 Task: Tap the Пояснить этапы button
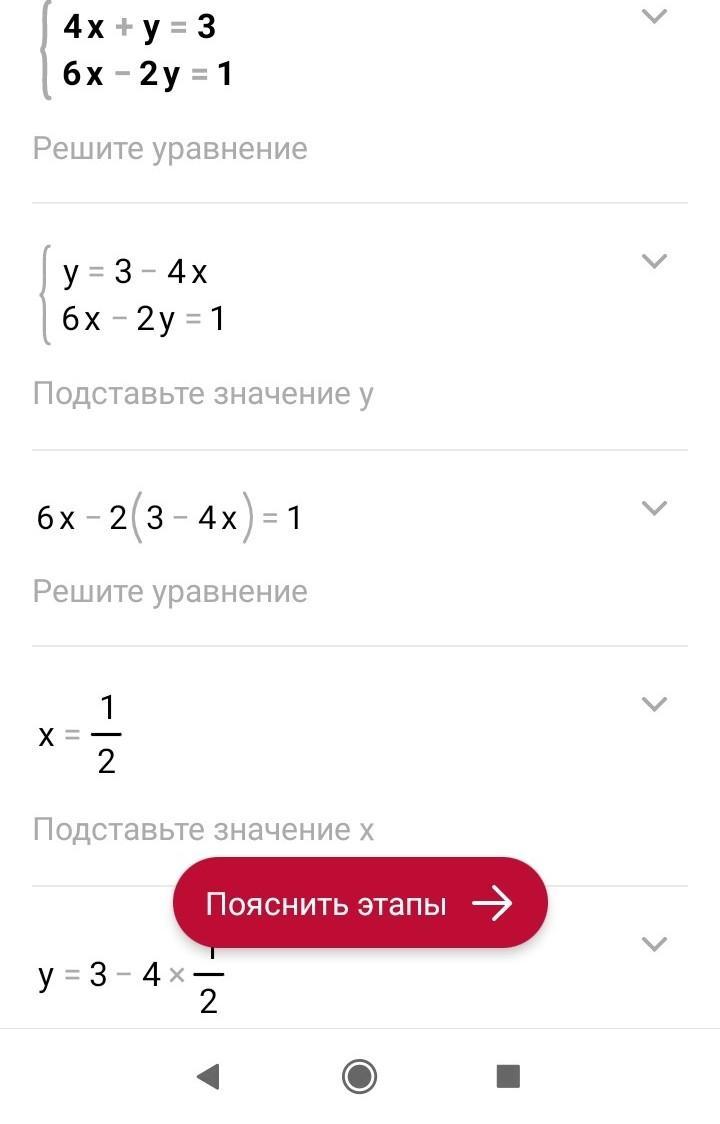point(360,903)
